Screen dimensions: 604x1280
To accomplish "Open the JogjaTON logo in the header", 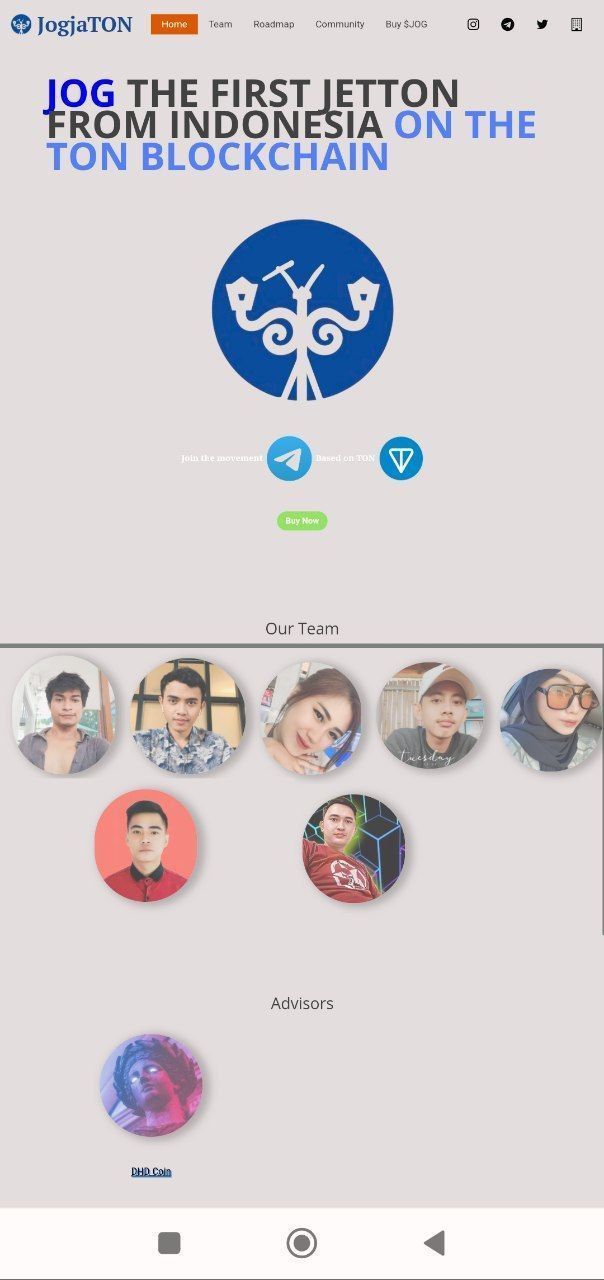I will [71, 25].
